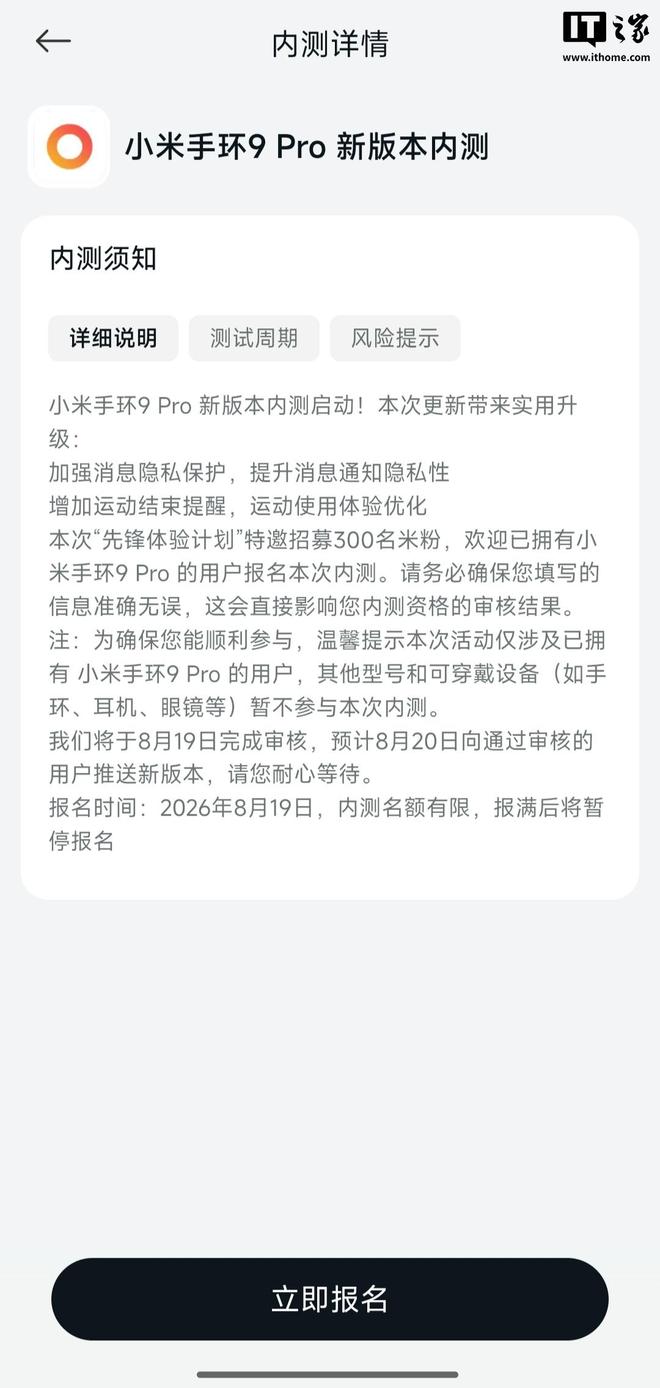
Task: Tap the 立即报名 button to sign up
Action: point(330,1299)
